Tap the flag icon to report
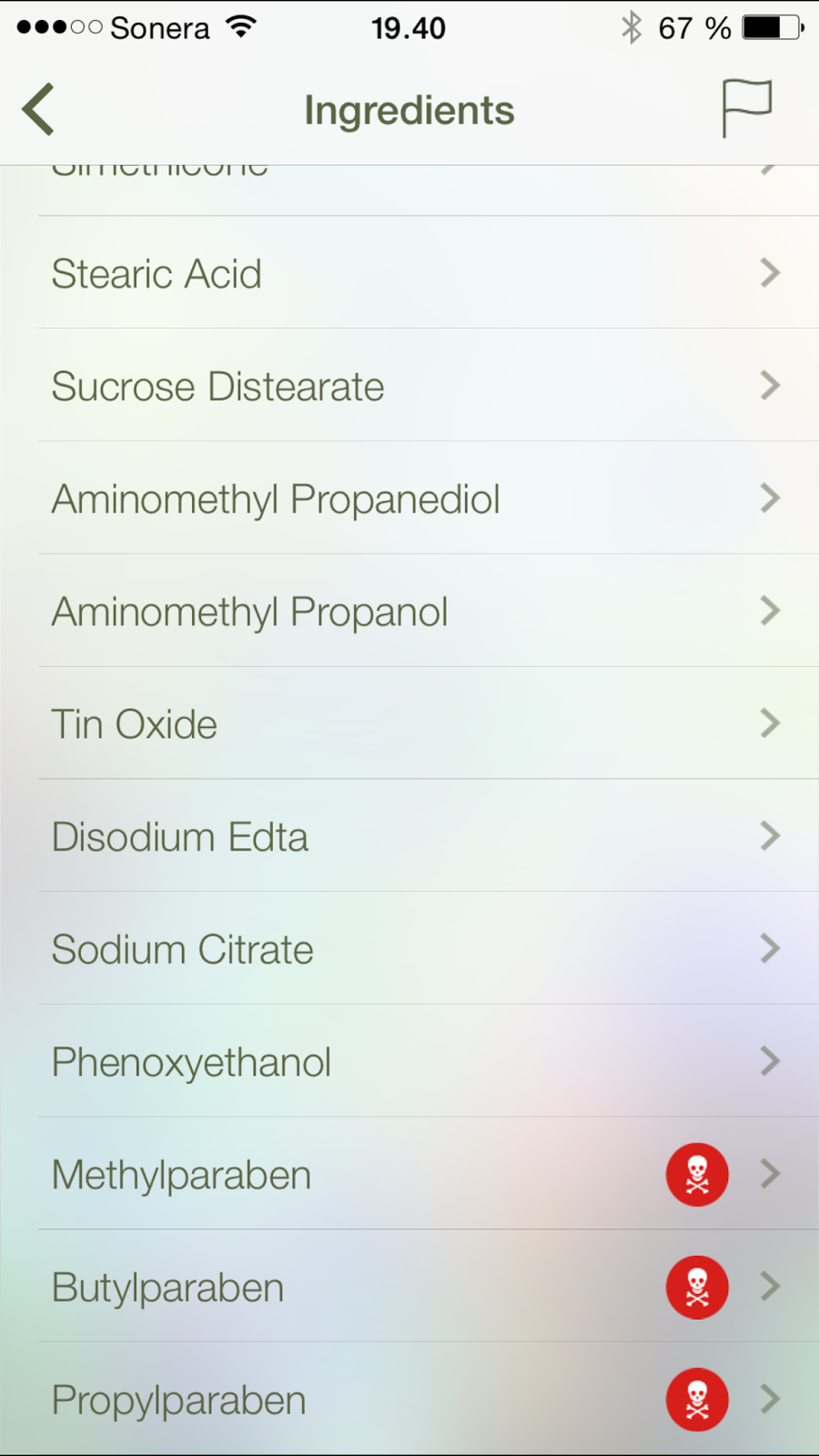 click(x=746, y=108)
